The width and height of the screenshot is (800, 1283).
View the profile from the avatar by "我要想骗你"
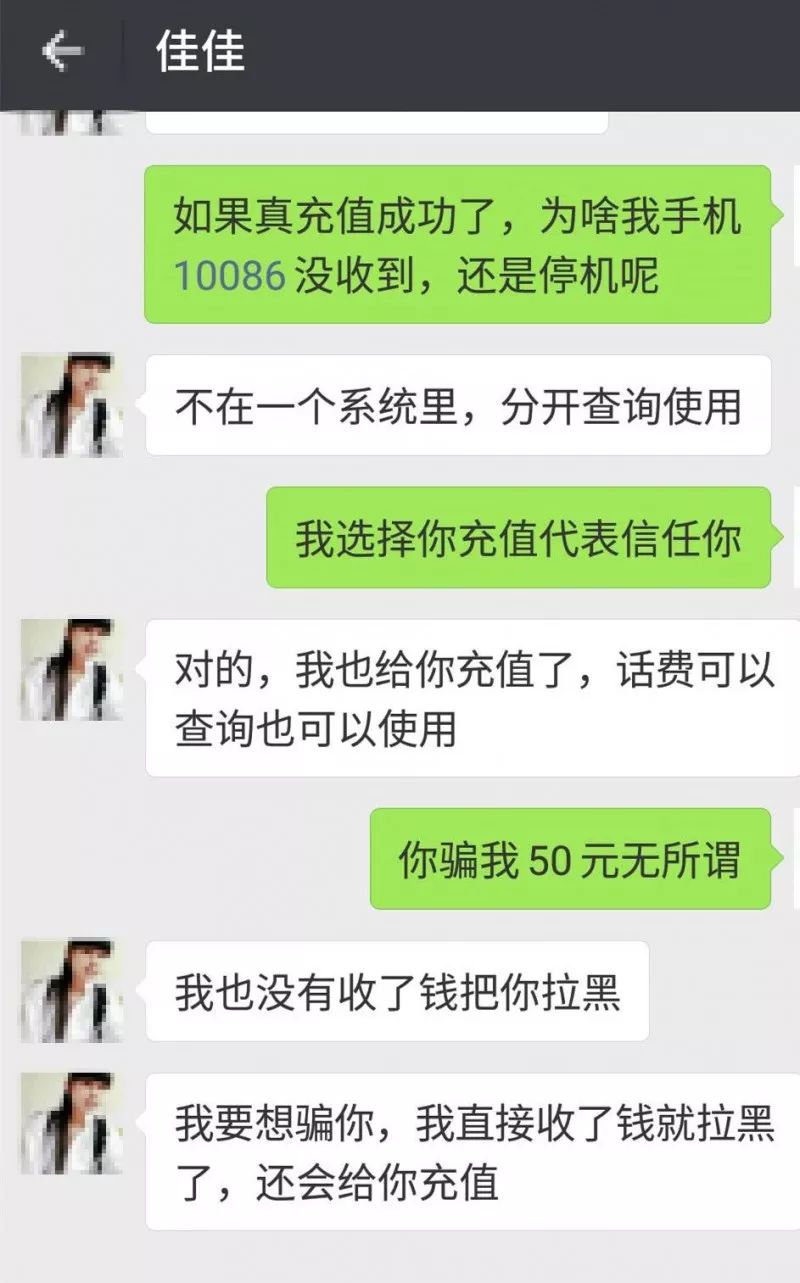(x=72, y=1123)
